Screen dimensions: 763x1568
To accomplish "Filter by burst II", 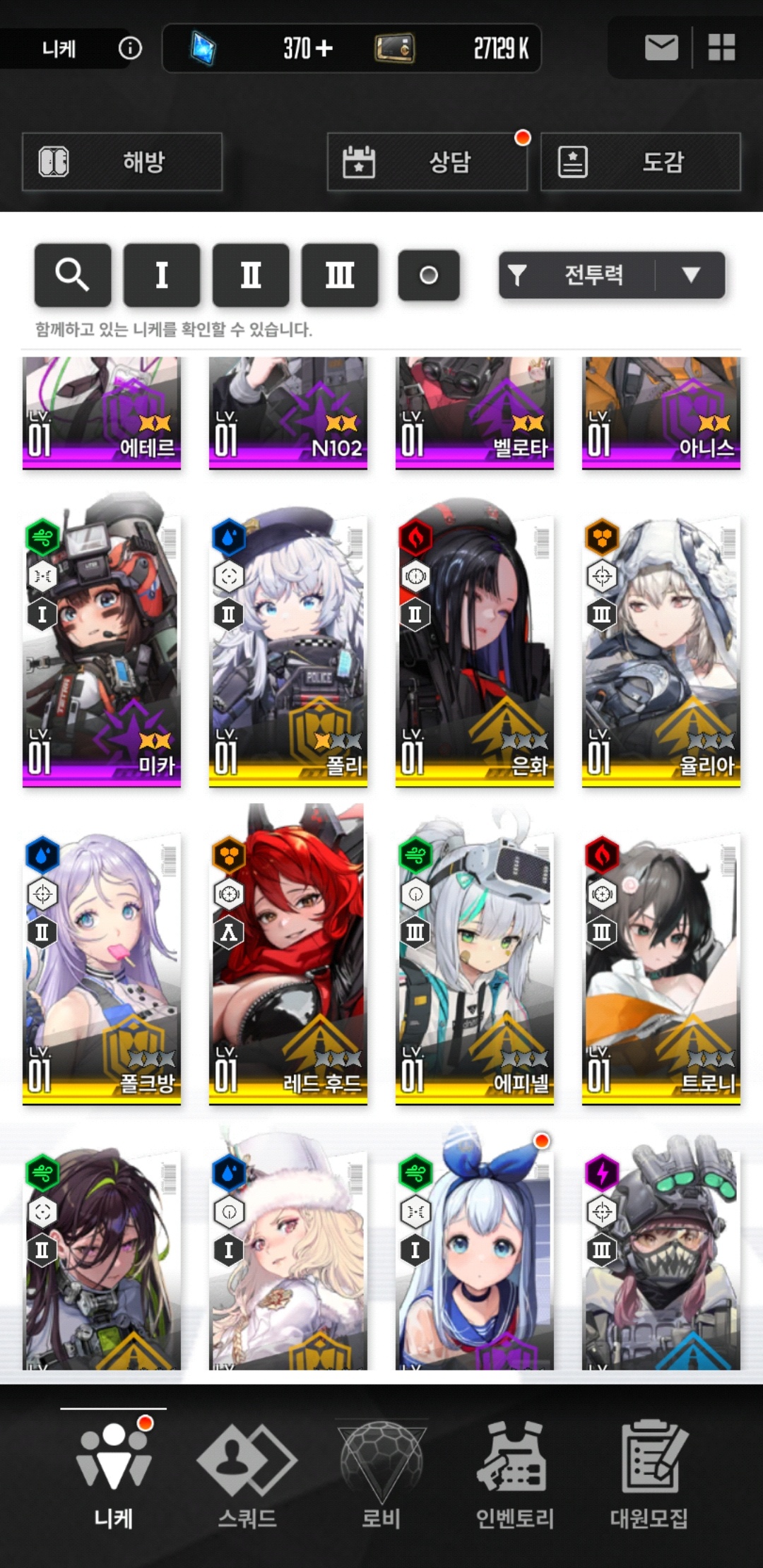I will [251, 275].
